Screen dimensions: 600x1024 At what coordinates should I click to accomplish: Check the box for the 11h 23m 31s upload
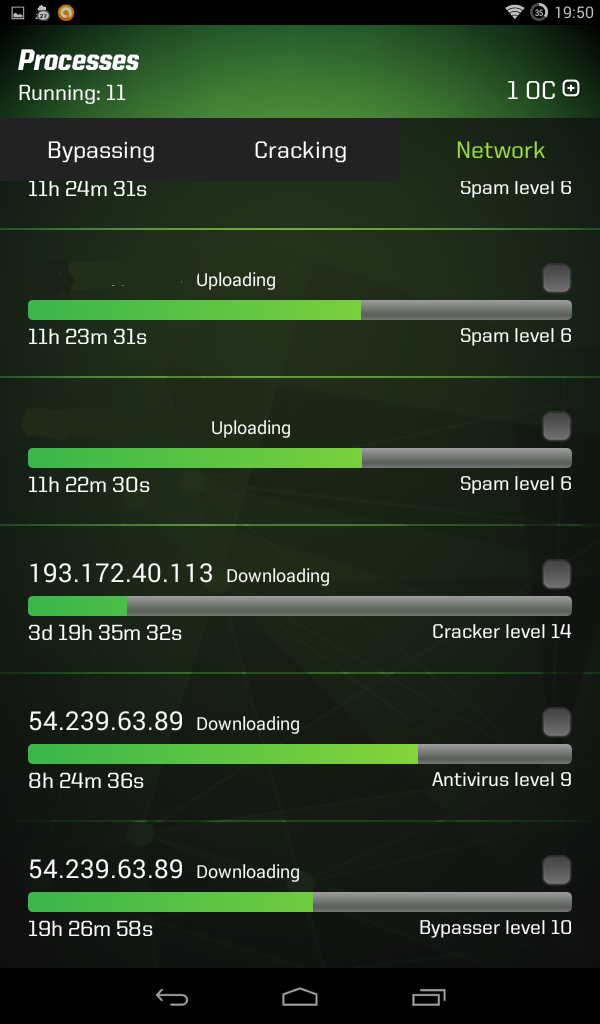[557, 278]
